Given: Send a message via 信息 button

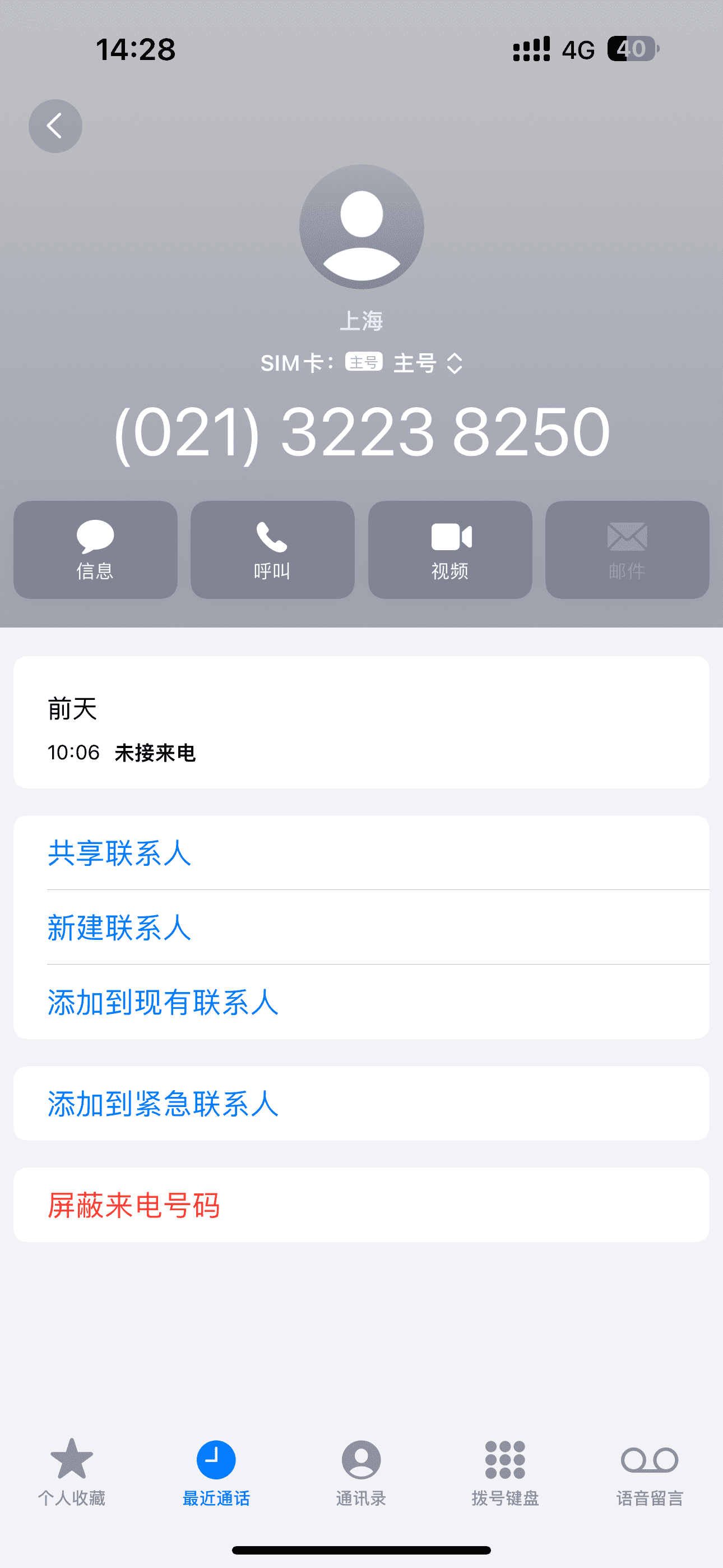Looking at the screenshot, I should click(x=95, y=550).
